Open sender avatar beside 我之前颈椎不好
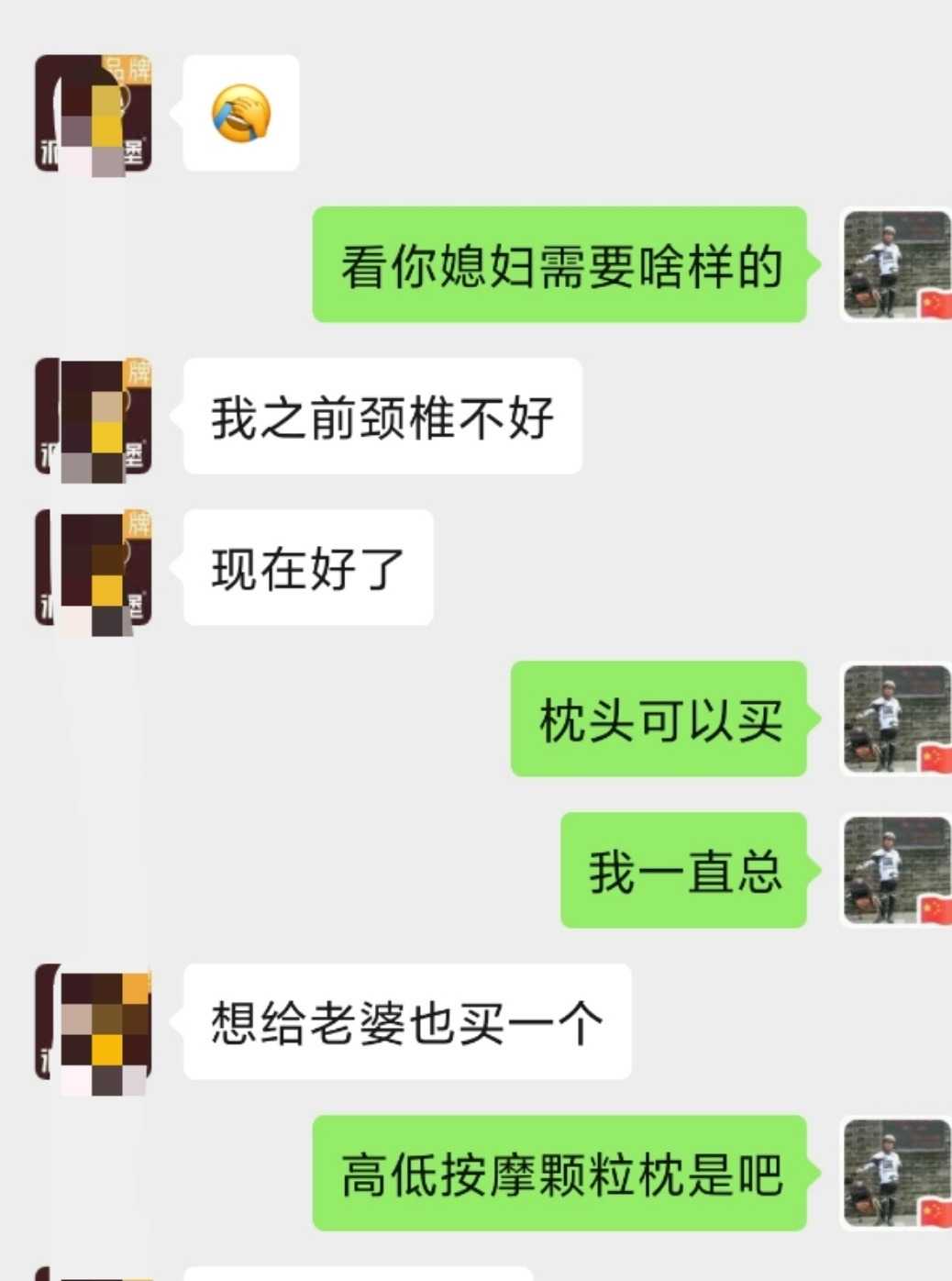The height and width of the screenshot is (1281, 952). [x=93, y=418]
